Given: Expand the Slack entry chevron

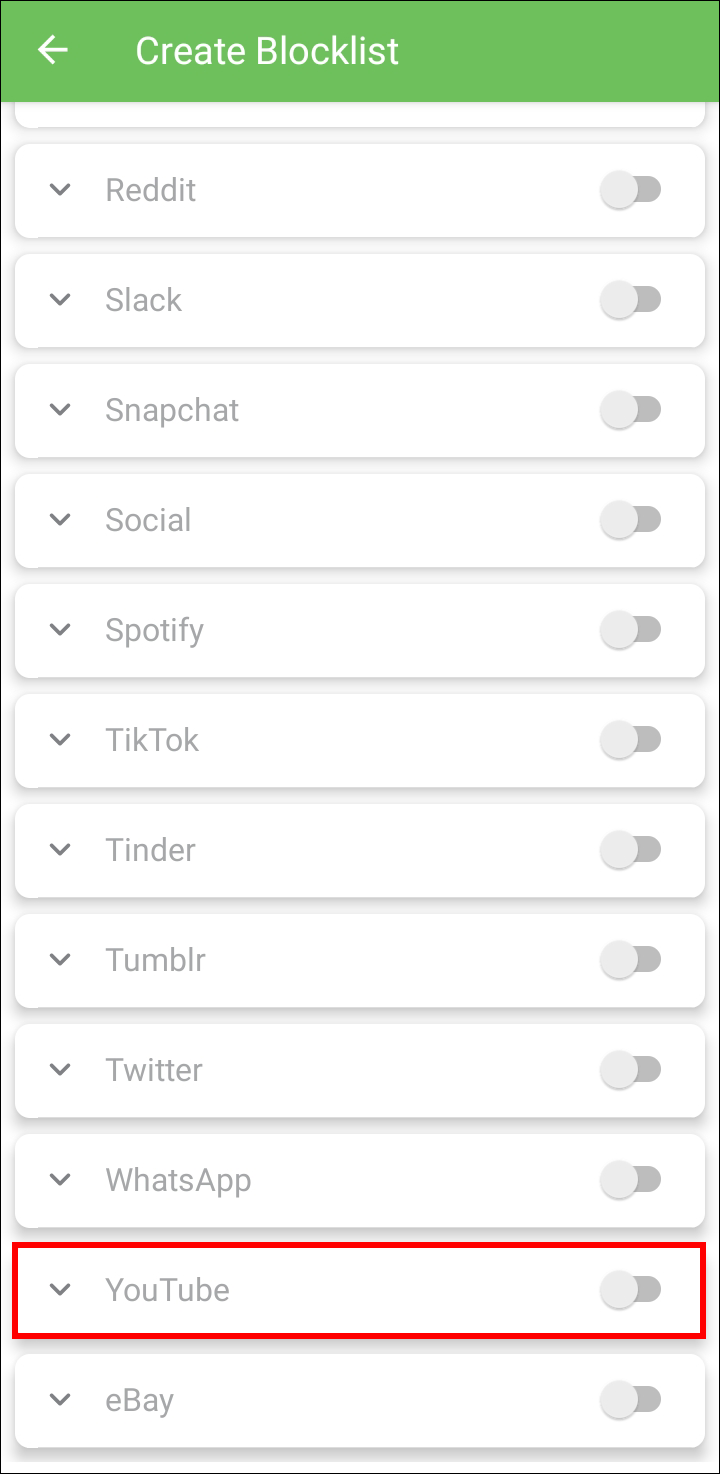Looking at the screenshot, I should (x=61, y=299).
